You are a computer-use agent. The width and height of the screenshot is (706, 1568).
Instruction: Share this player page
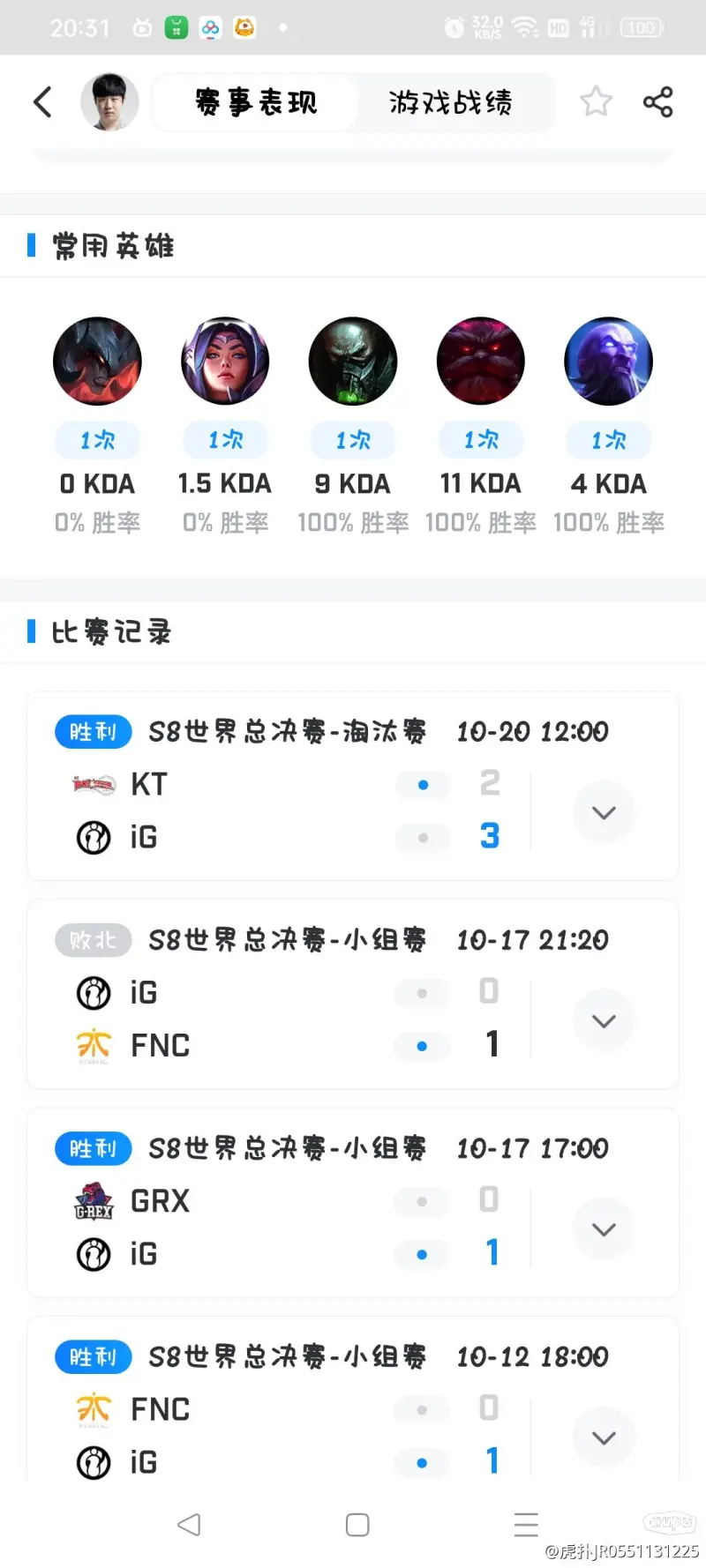click(658, 101)
